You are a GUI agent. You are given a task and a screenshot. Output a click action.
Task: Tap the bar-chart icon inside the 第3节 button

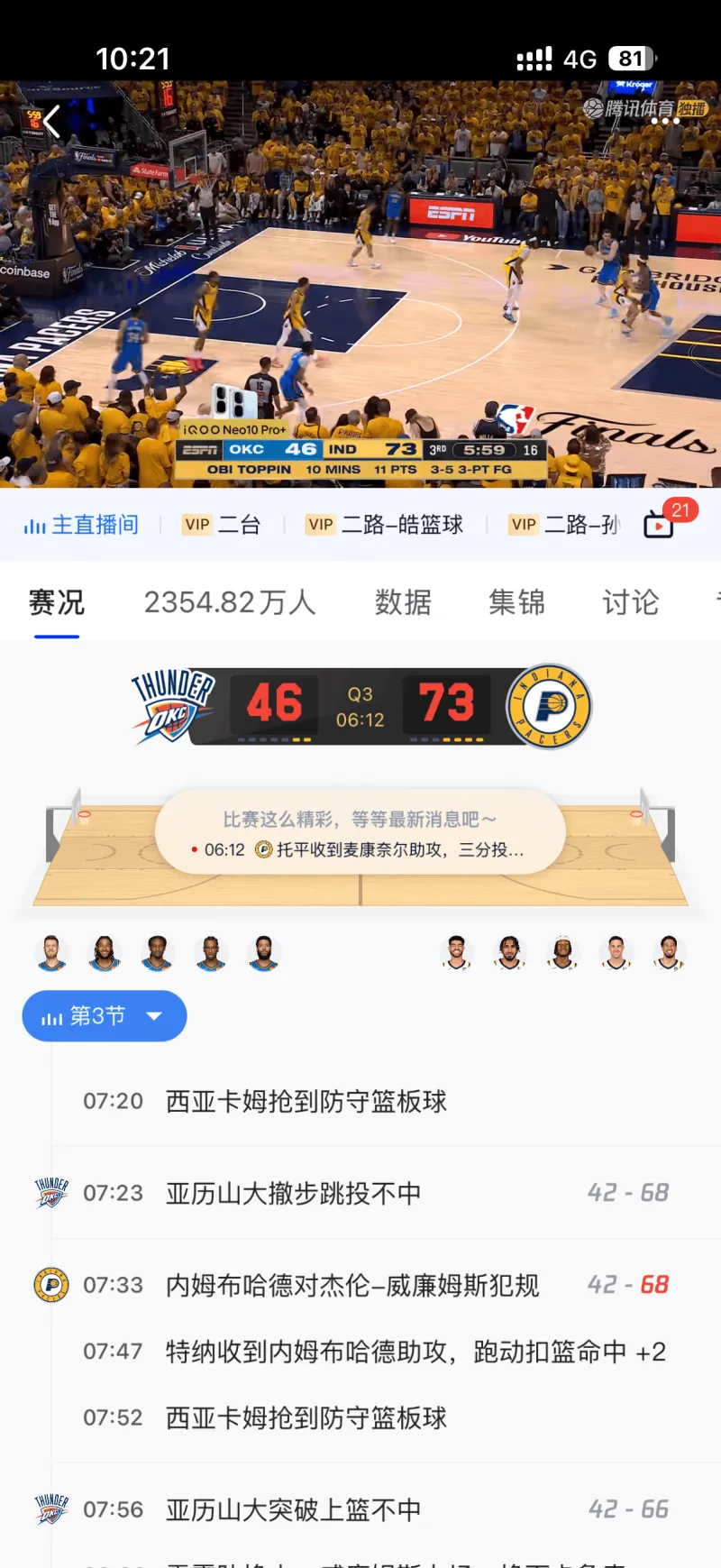click(x=50, y=1015)
